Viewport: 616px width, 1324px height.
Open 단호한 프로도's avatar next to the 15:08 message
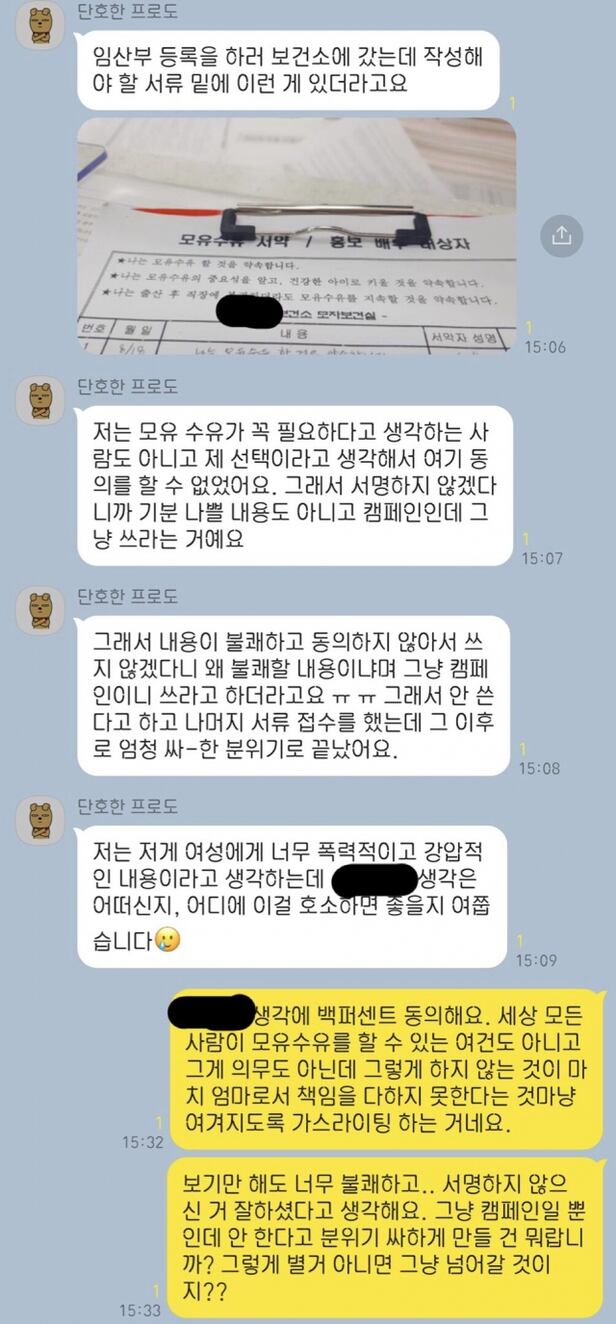pyautogui.click(x=41, y=609)
